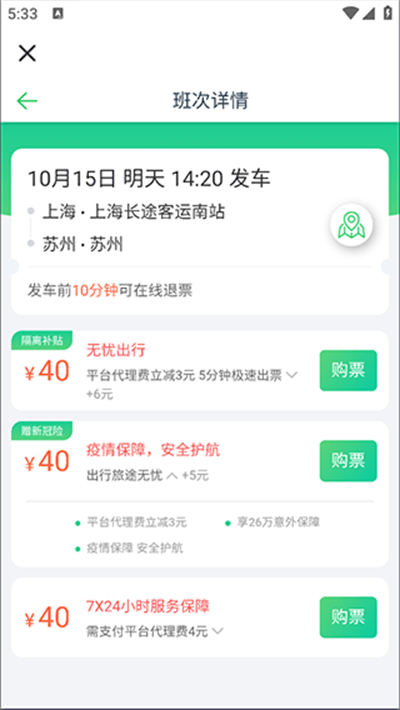Buy the 7X24小时服务保障 ticket
Image resolution: width=400 pixels, height=710 pixels.
348,617
